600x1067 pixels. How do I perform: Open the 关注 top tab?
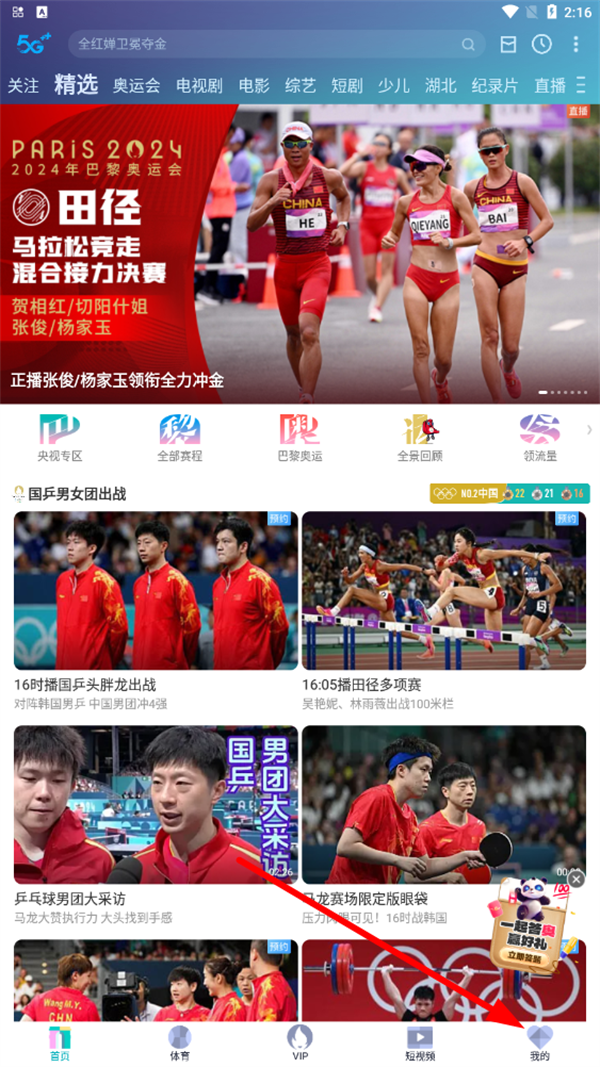[x=23, y=85]
